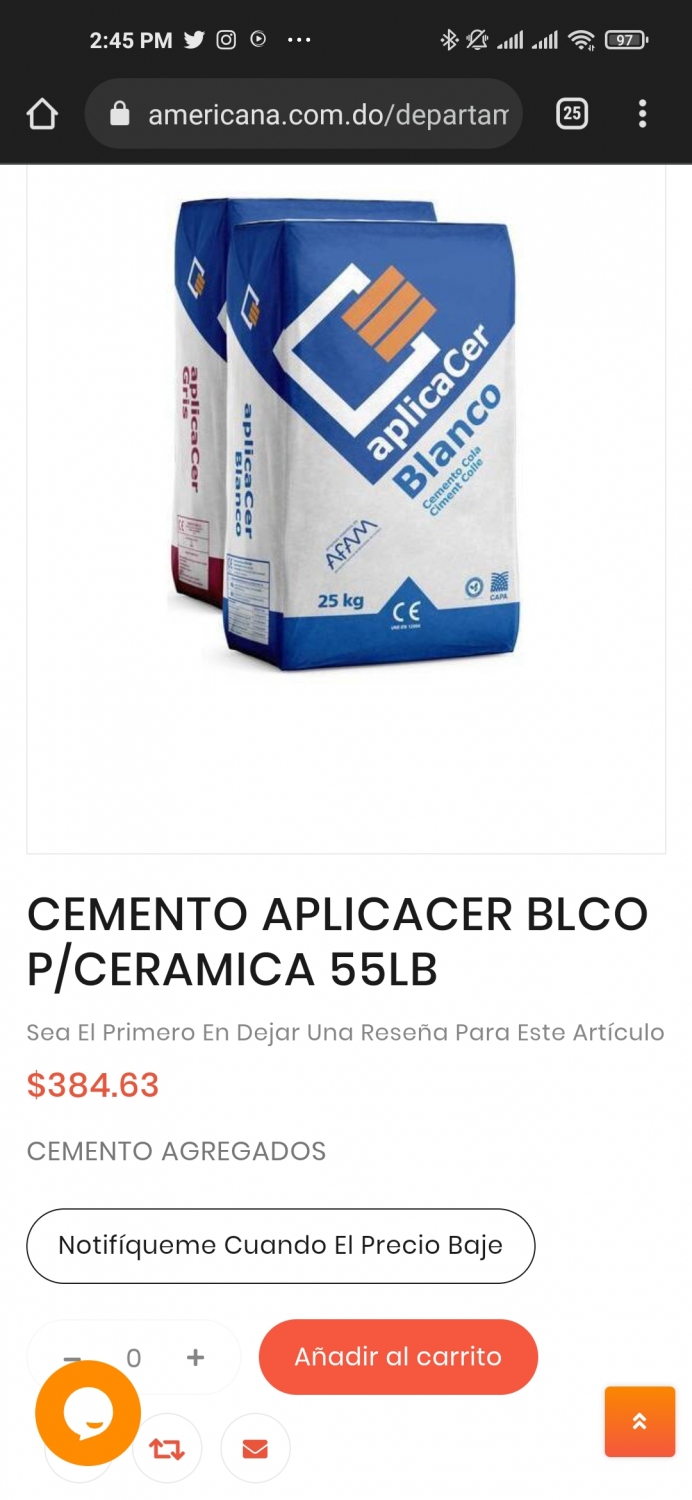Open the browser overflow menu
The height and width of the screenshot is (1500, 692).
pos(642,114)
